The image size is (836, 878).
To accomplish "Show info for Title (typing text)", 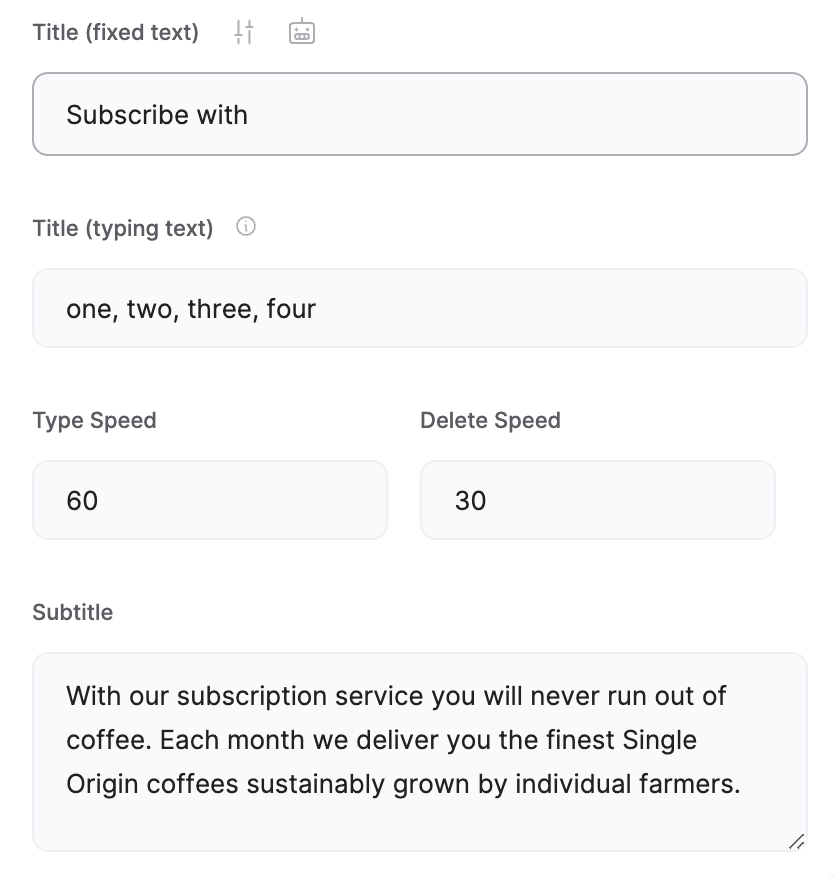I will 246,227.
